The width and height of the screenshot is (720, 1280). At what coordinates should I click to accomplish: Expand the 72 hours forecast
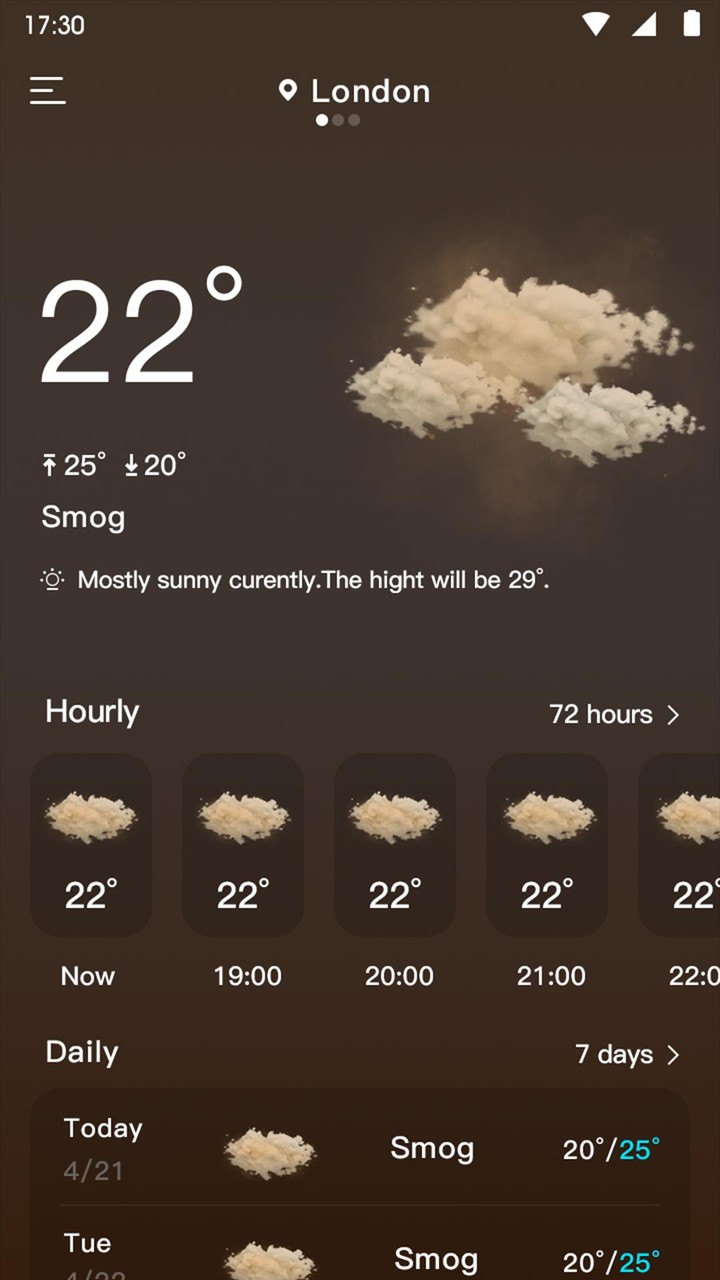[x=614, y=714]
